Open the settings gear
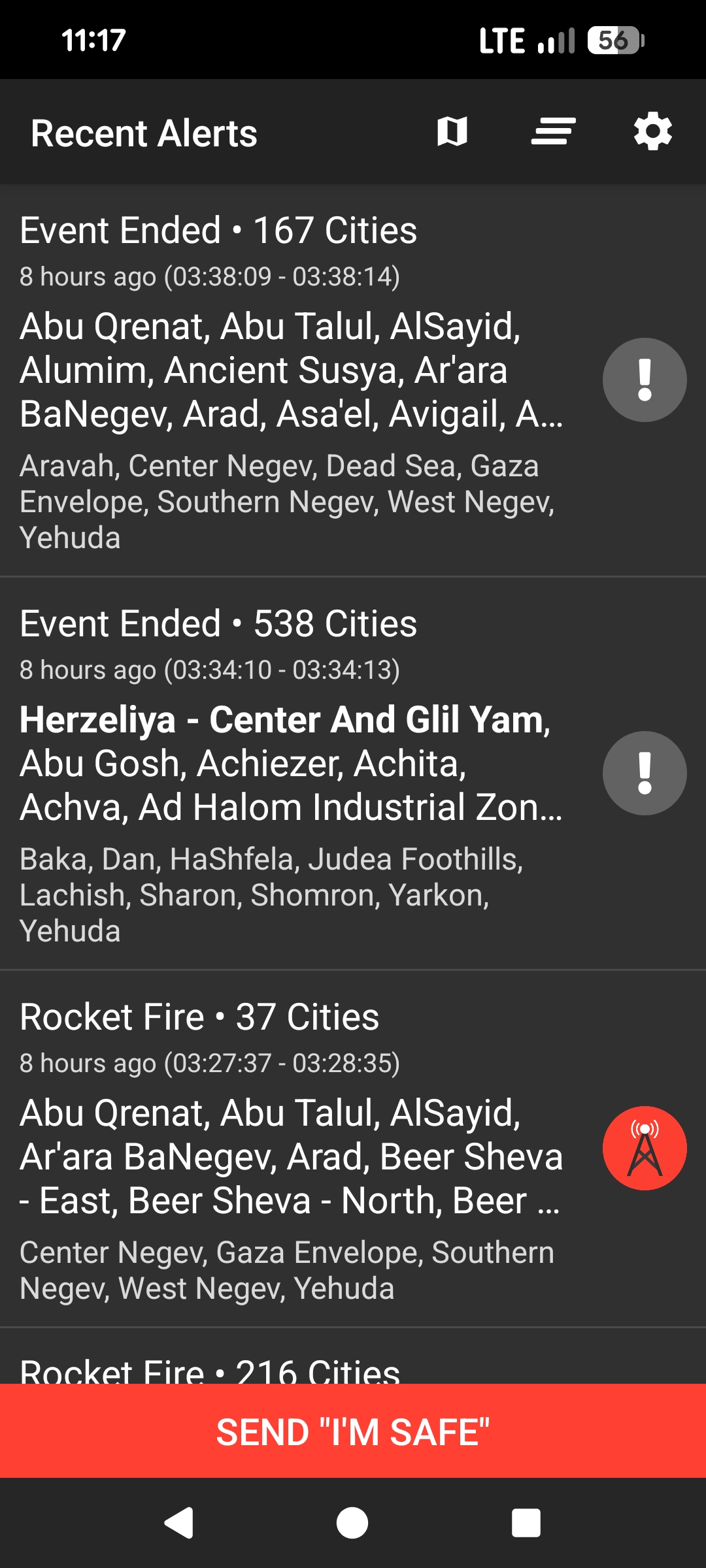This screenshot has width=706, height=1568. [x=652, y=132]
